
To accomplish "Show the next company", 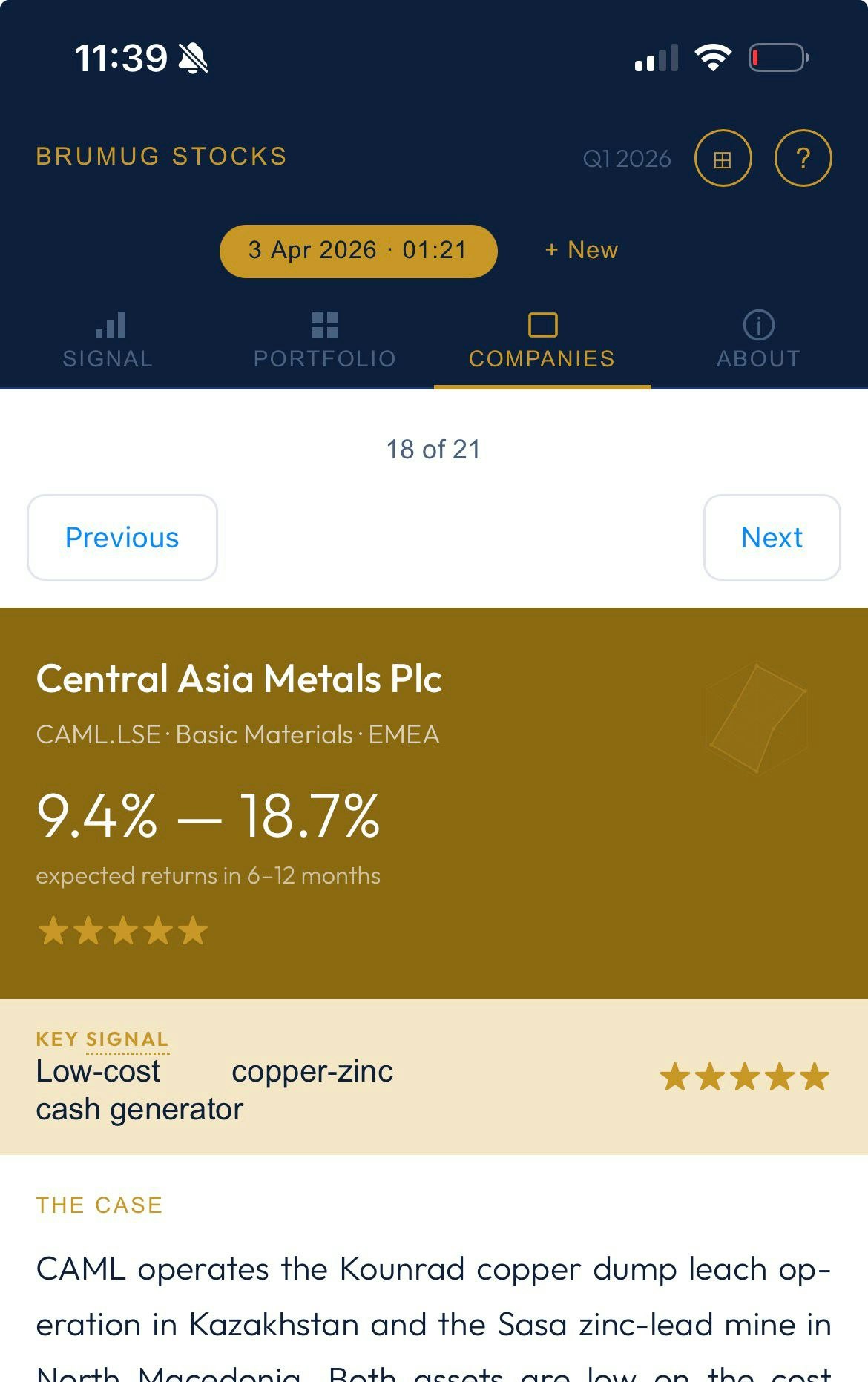I will [x=772, y=538].
